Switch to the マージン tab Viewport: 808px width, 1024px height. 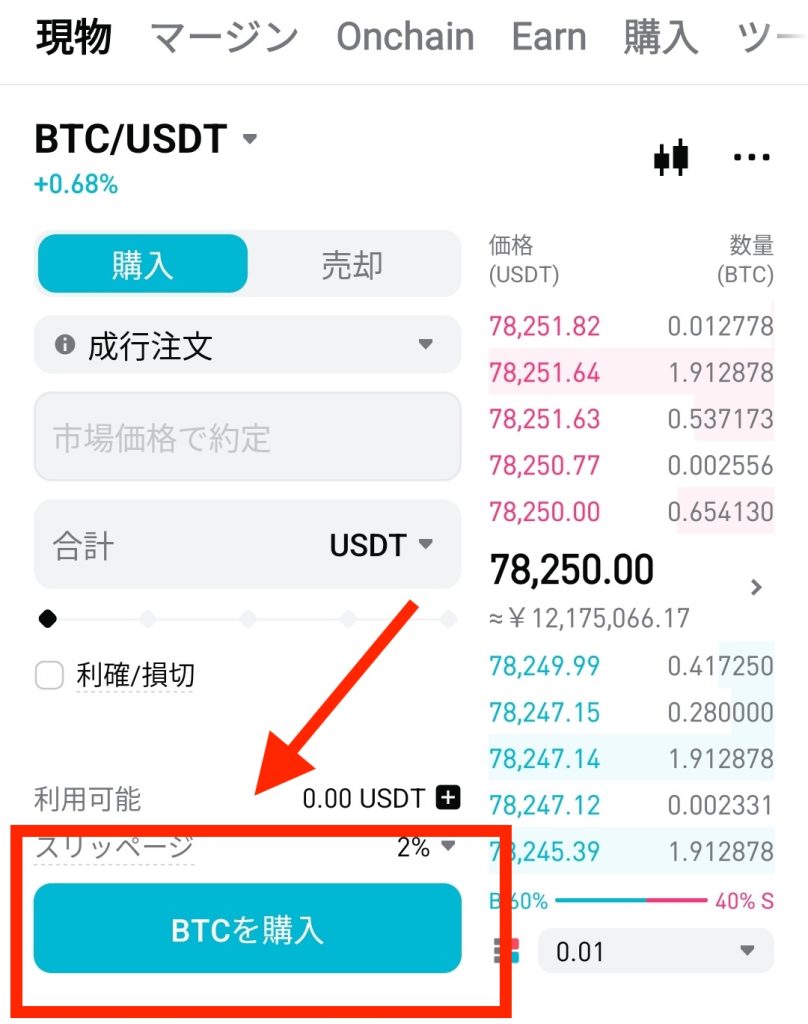click(224, 38)
